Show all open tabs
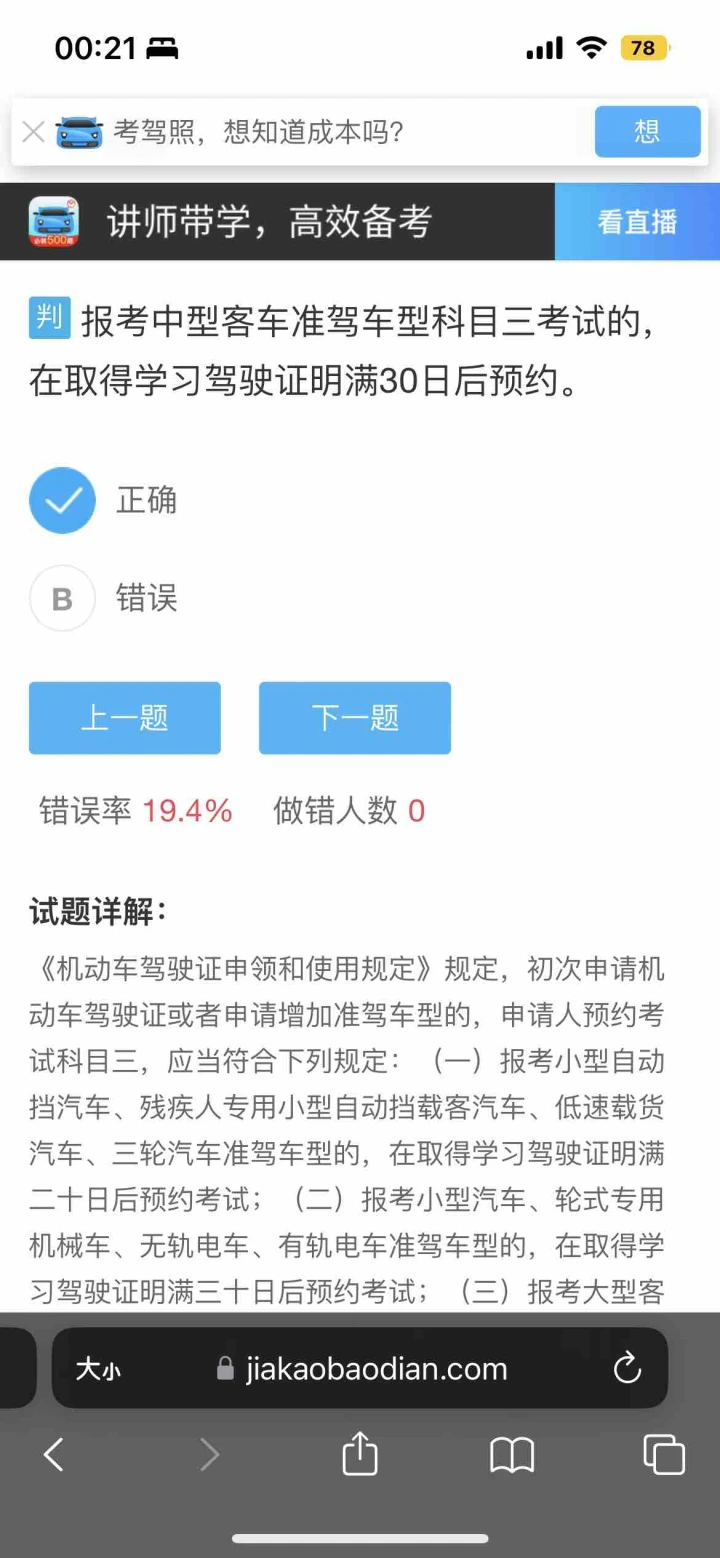Viewport: 720px width, 1558px height. [664, 1454]
